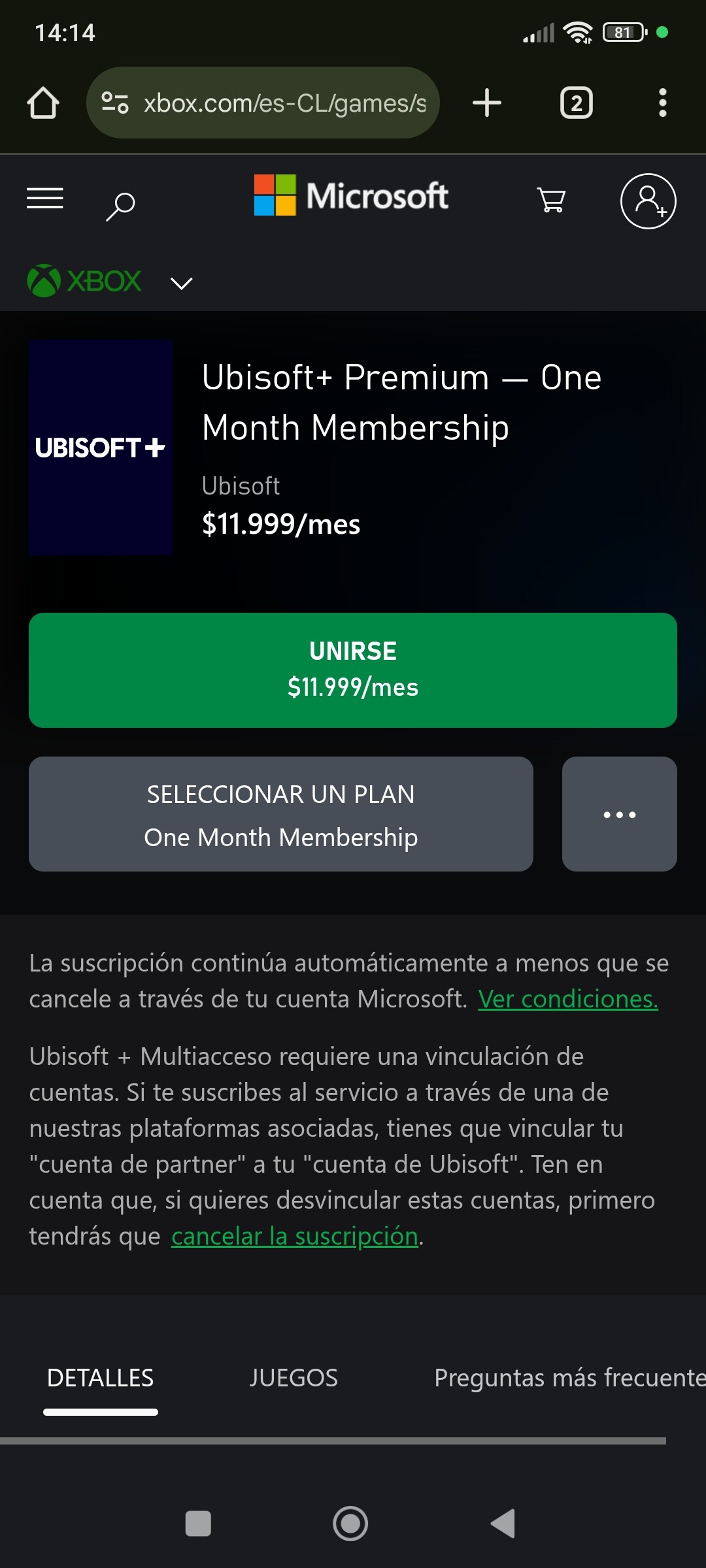
Task: Open a new browser tab
Action: pos(487,103)
